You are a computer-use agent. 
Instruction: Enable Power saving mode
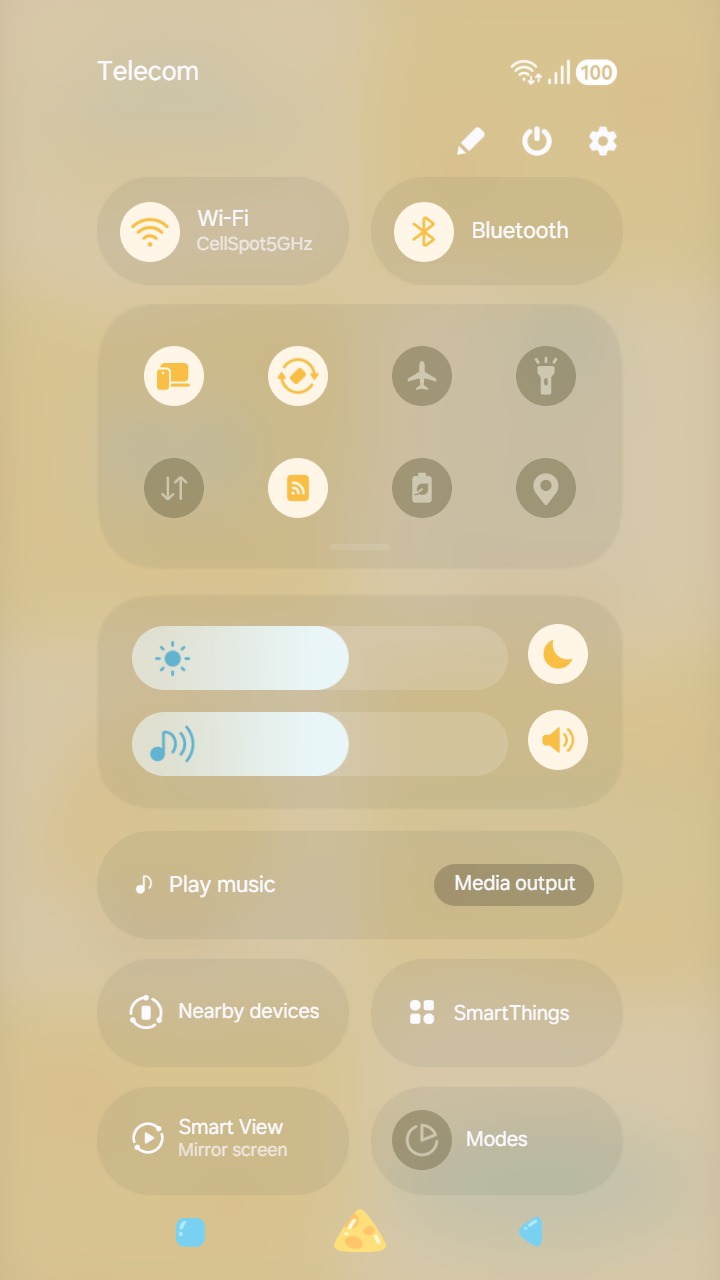tap(421, 488)
